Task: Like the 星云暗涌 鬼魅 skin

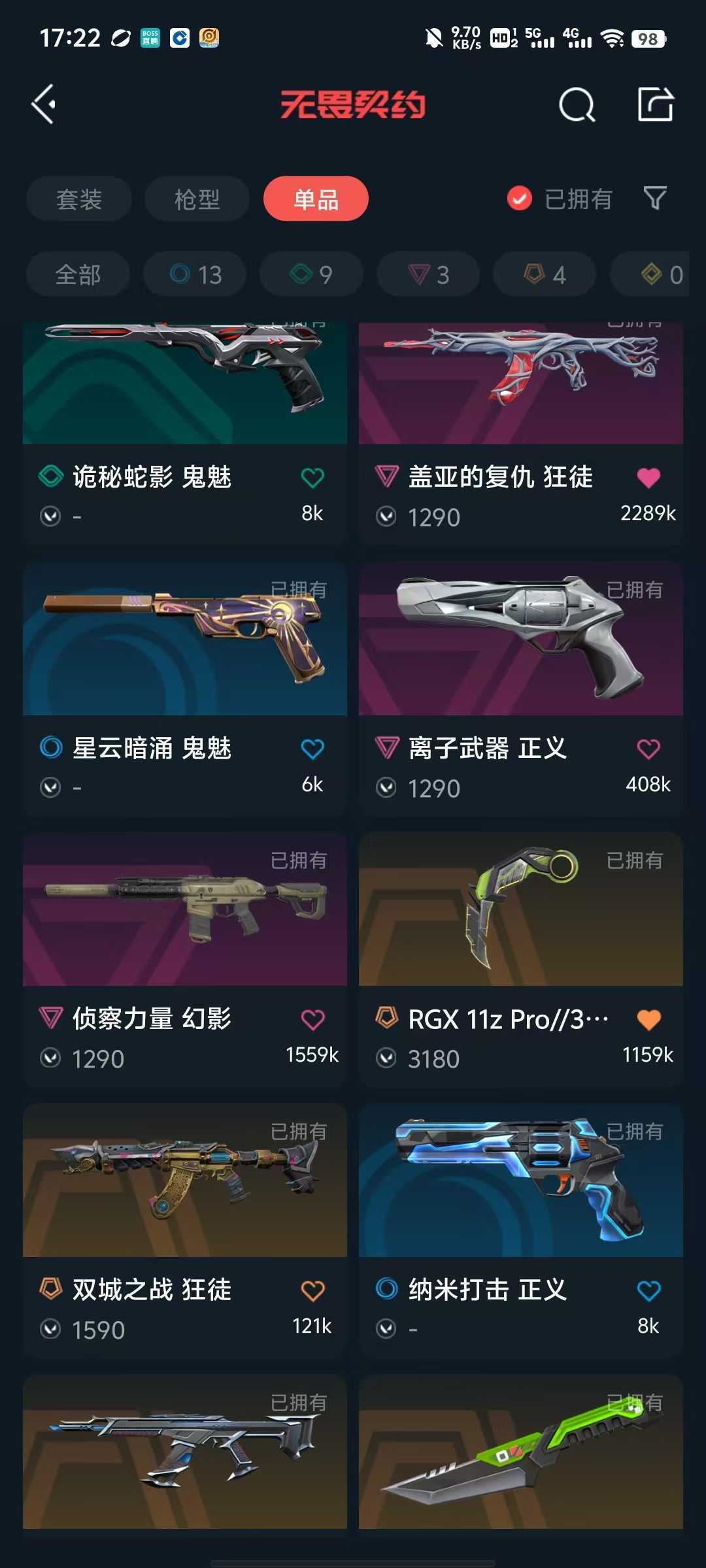Action: pyautogui.click(x=312, y=749)
